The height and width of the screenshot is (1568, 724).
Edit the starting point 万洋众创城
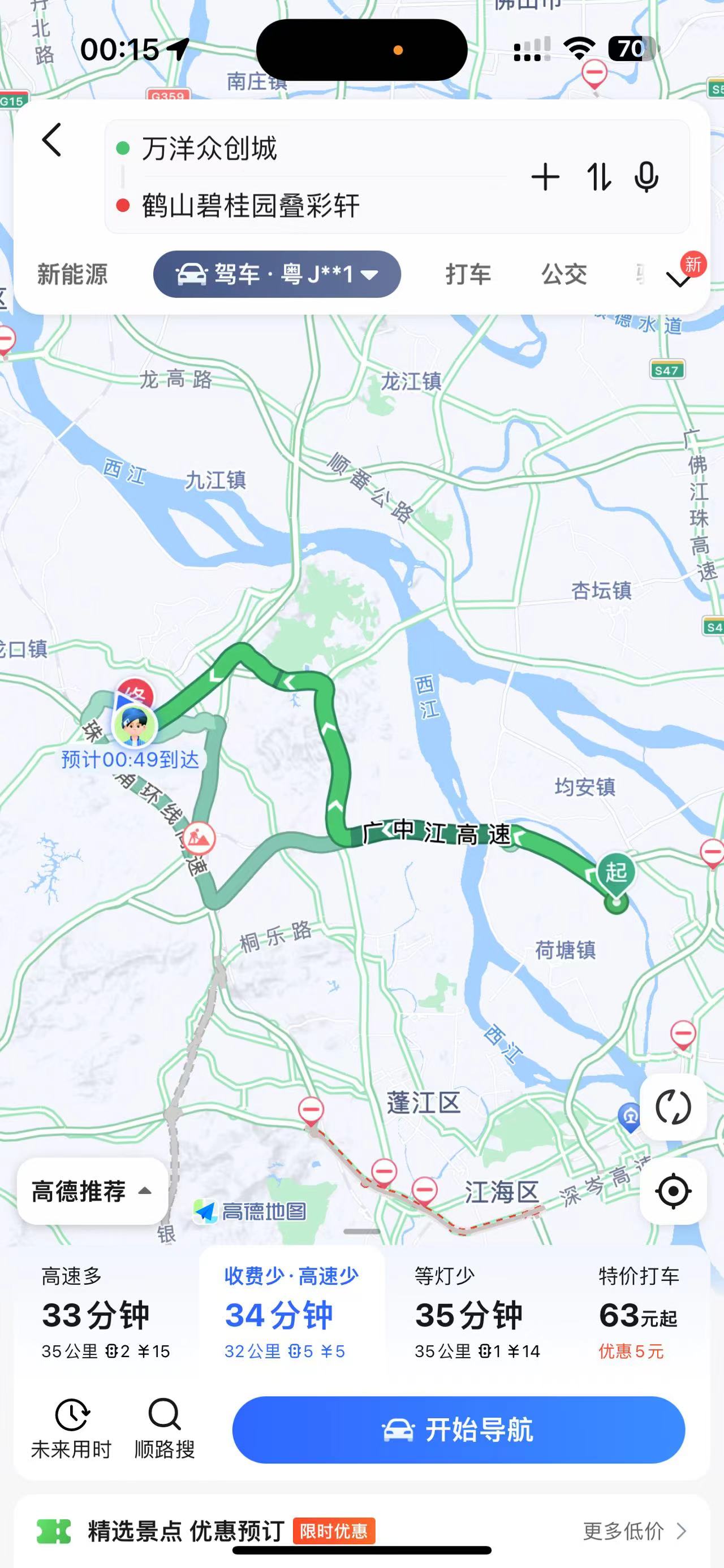(209, 149)
